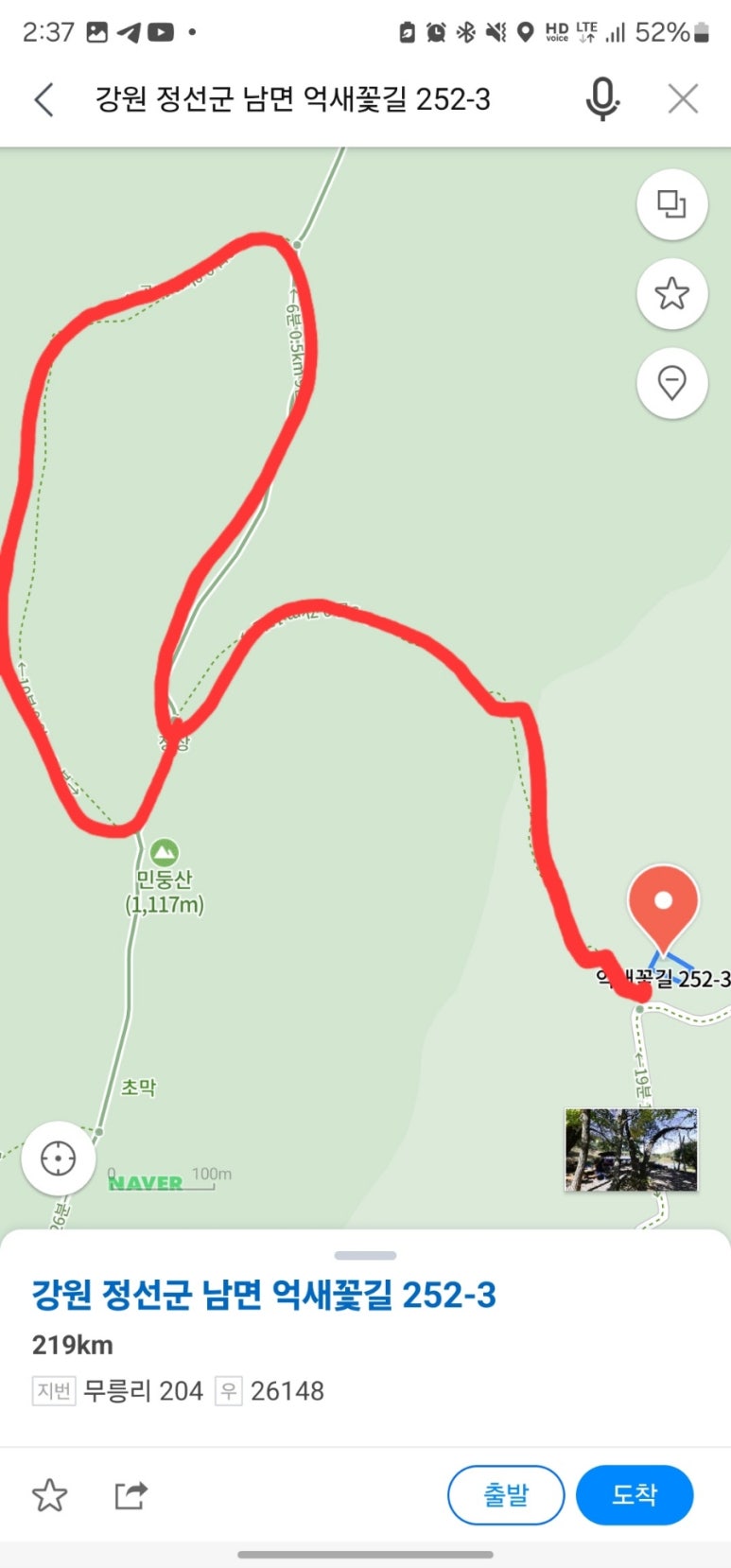Clear the search with the X
This screenshot has height=1568, width=731.
click(683, 99)
